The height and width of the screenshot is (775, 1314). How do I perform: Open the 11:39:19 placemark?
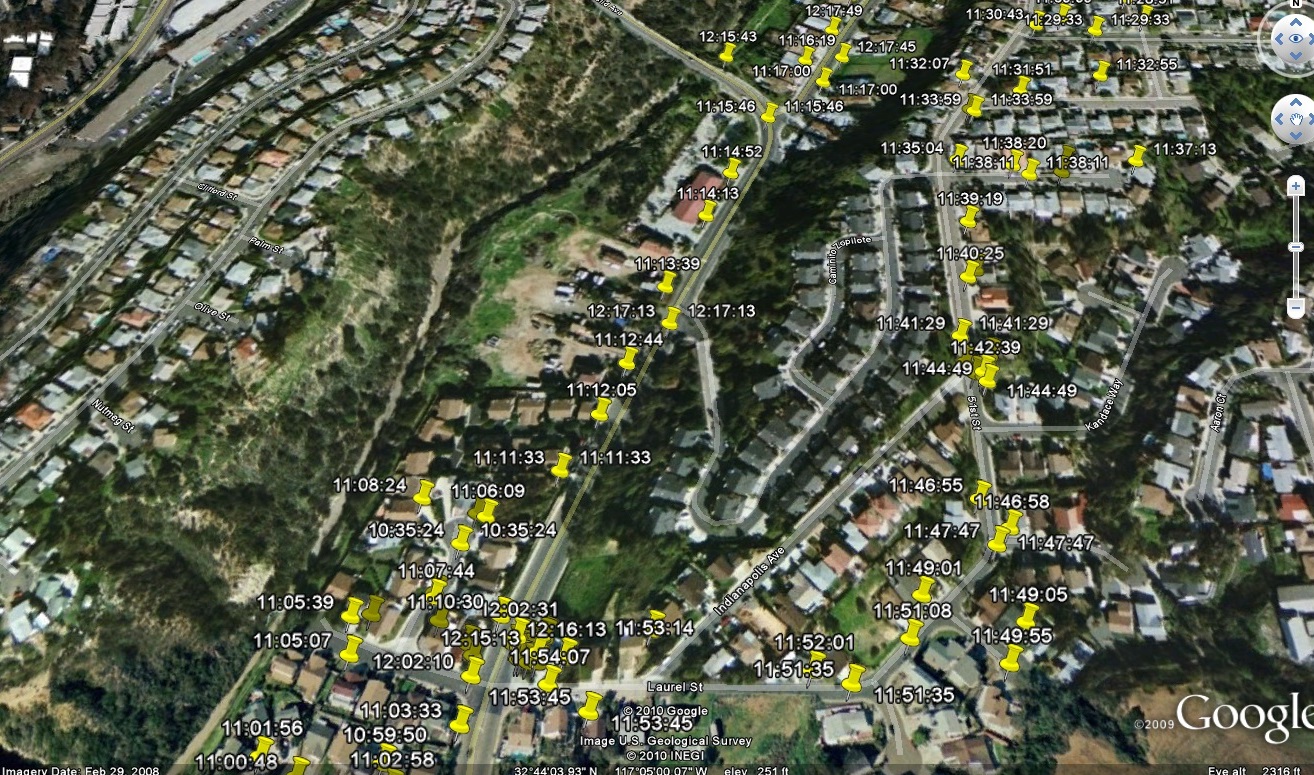click(969, 217)
